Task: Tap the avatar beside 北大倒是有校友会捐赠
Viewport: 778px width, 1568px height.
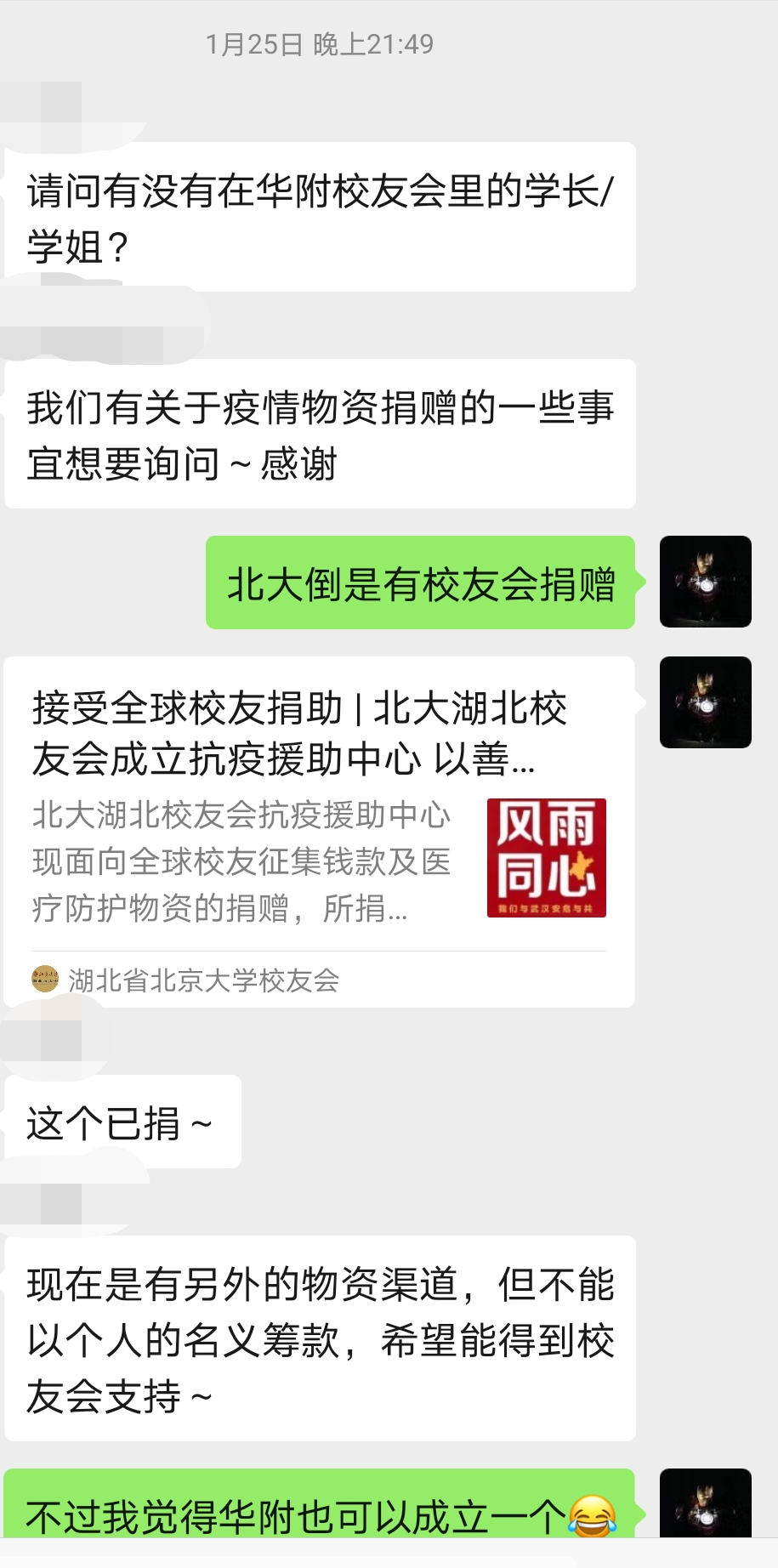Action: click(705, 582)
